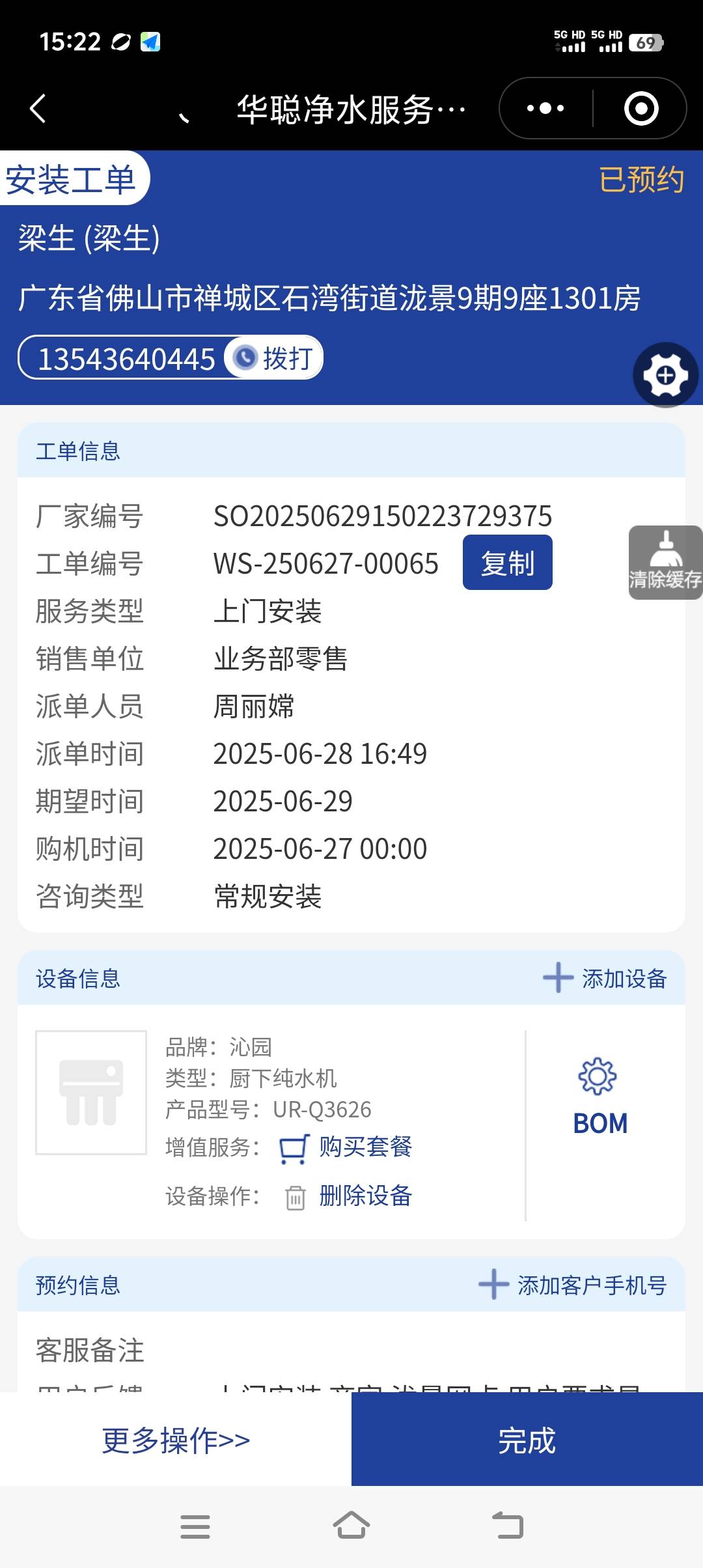Viewport: 703px width, 1568px height.
Task: Open 更多操作 for more actions
Action: (x=176, y=1440)
